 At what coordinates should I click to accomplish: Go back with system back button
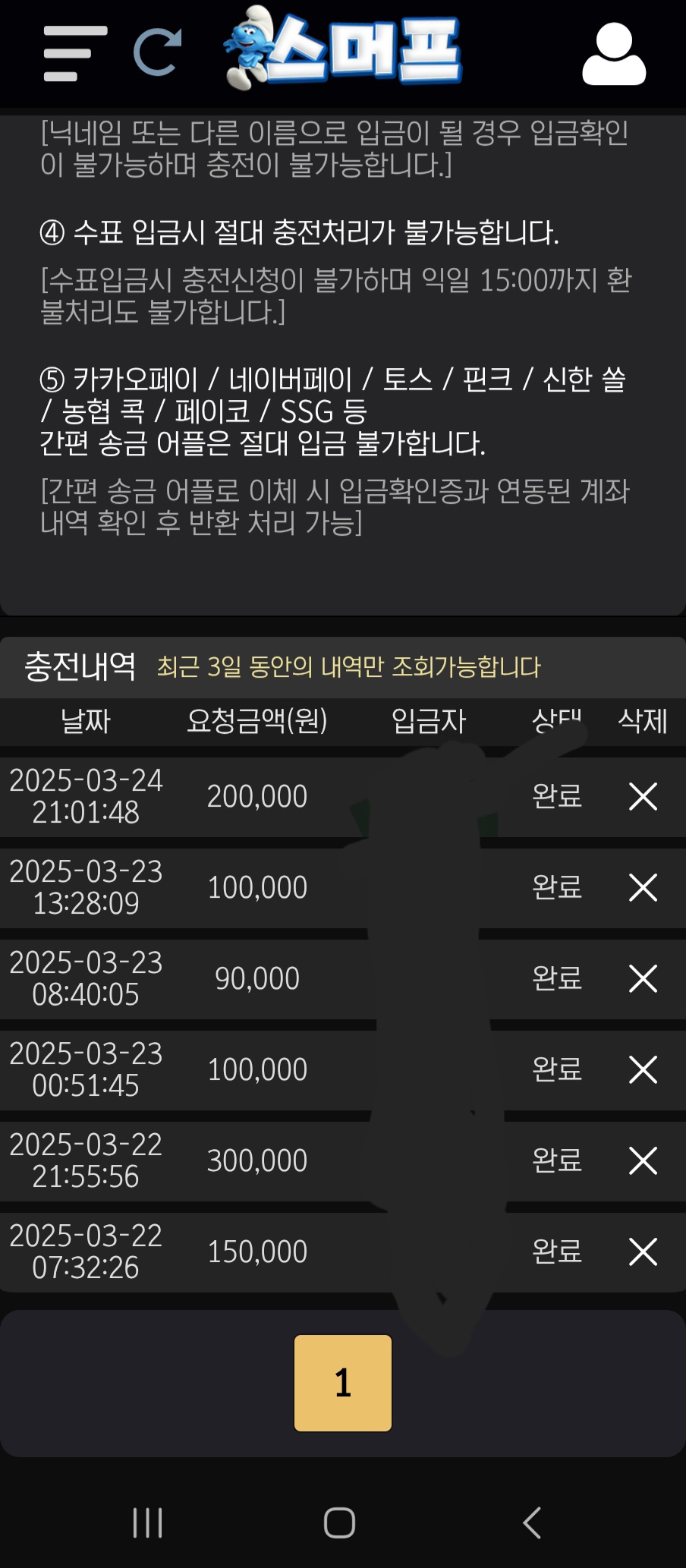[532, 1522]
